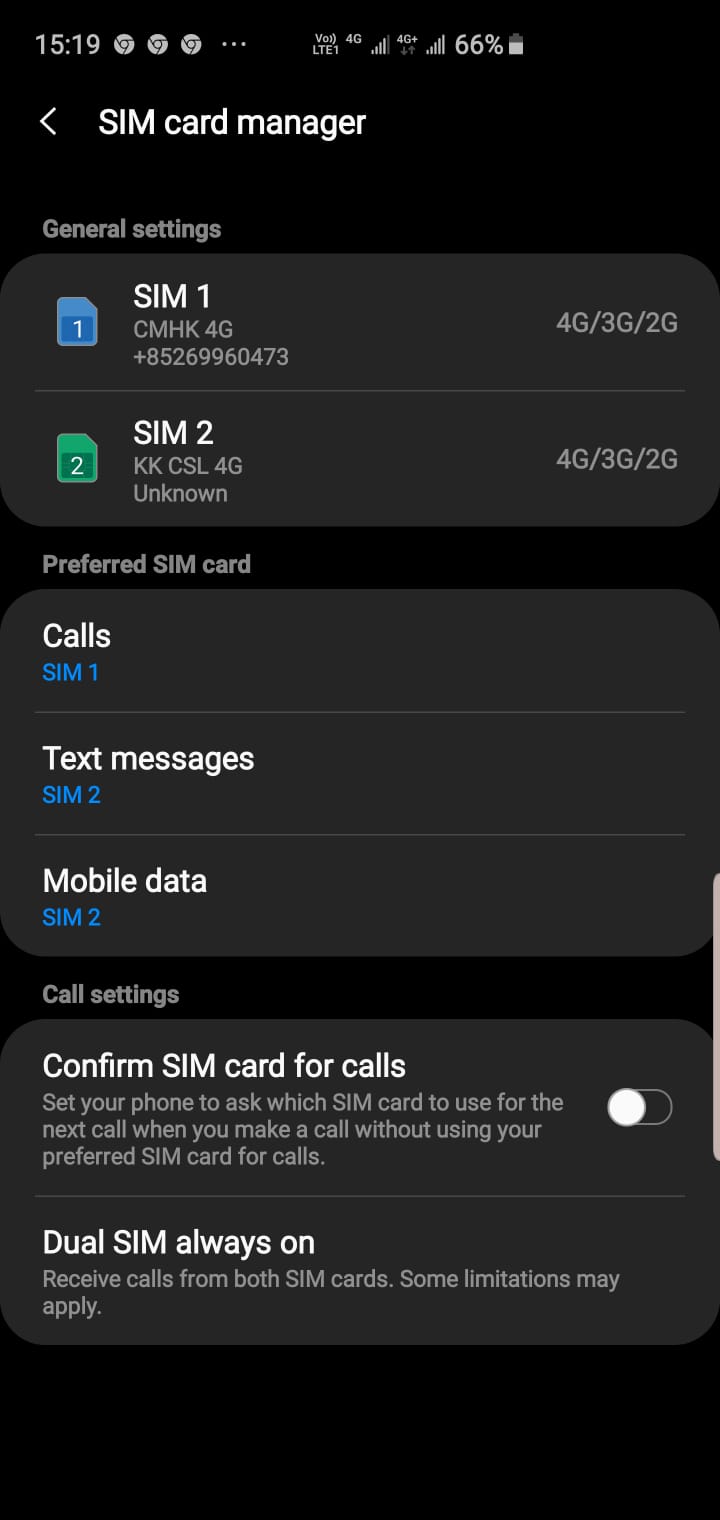Viewport: 720px width, 1520px height.
Task: Go back from SIM card manager
Action: [48, 122]
